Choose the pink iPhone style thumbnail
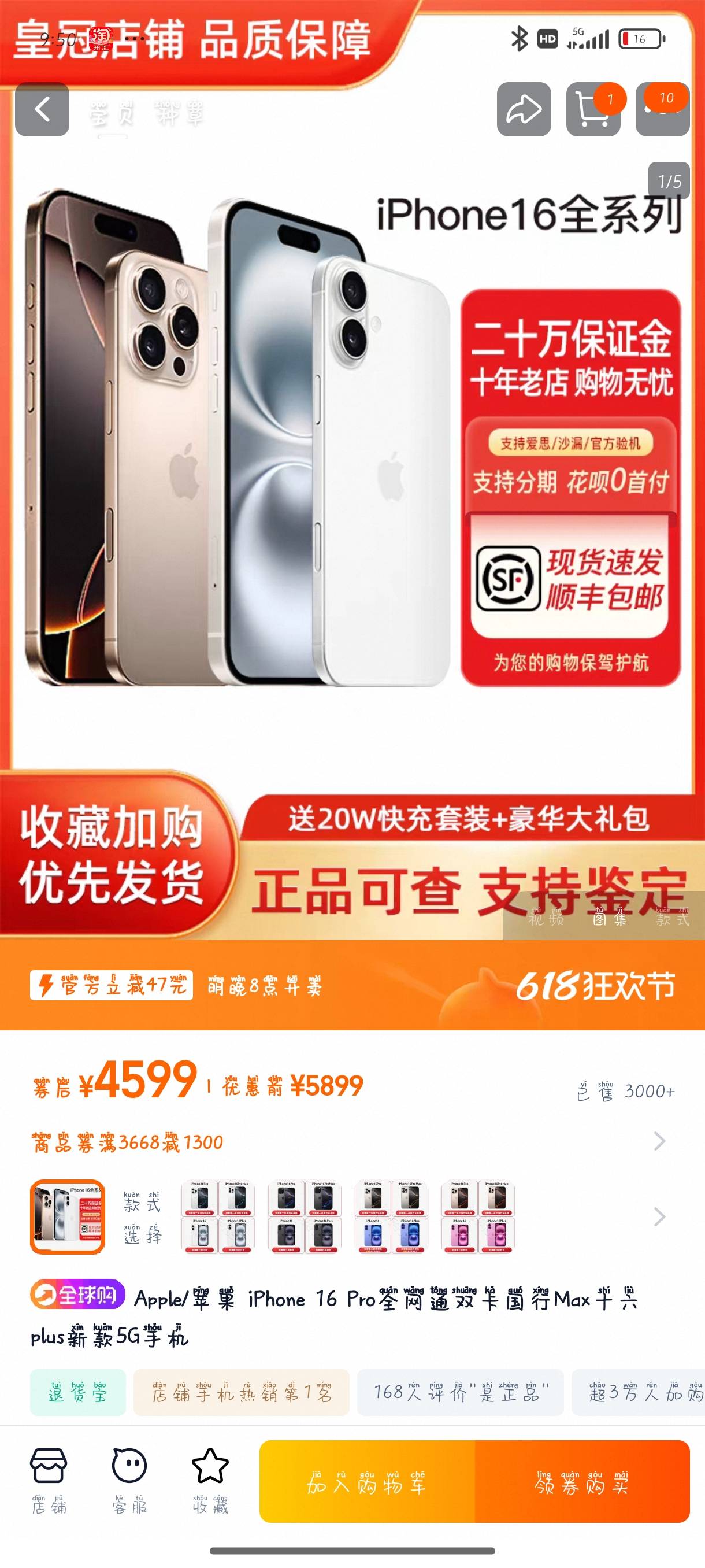The image size is (705, 1568). pyautogui.click(x=478, y=1218)
